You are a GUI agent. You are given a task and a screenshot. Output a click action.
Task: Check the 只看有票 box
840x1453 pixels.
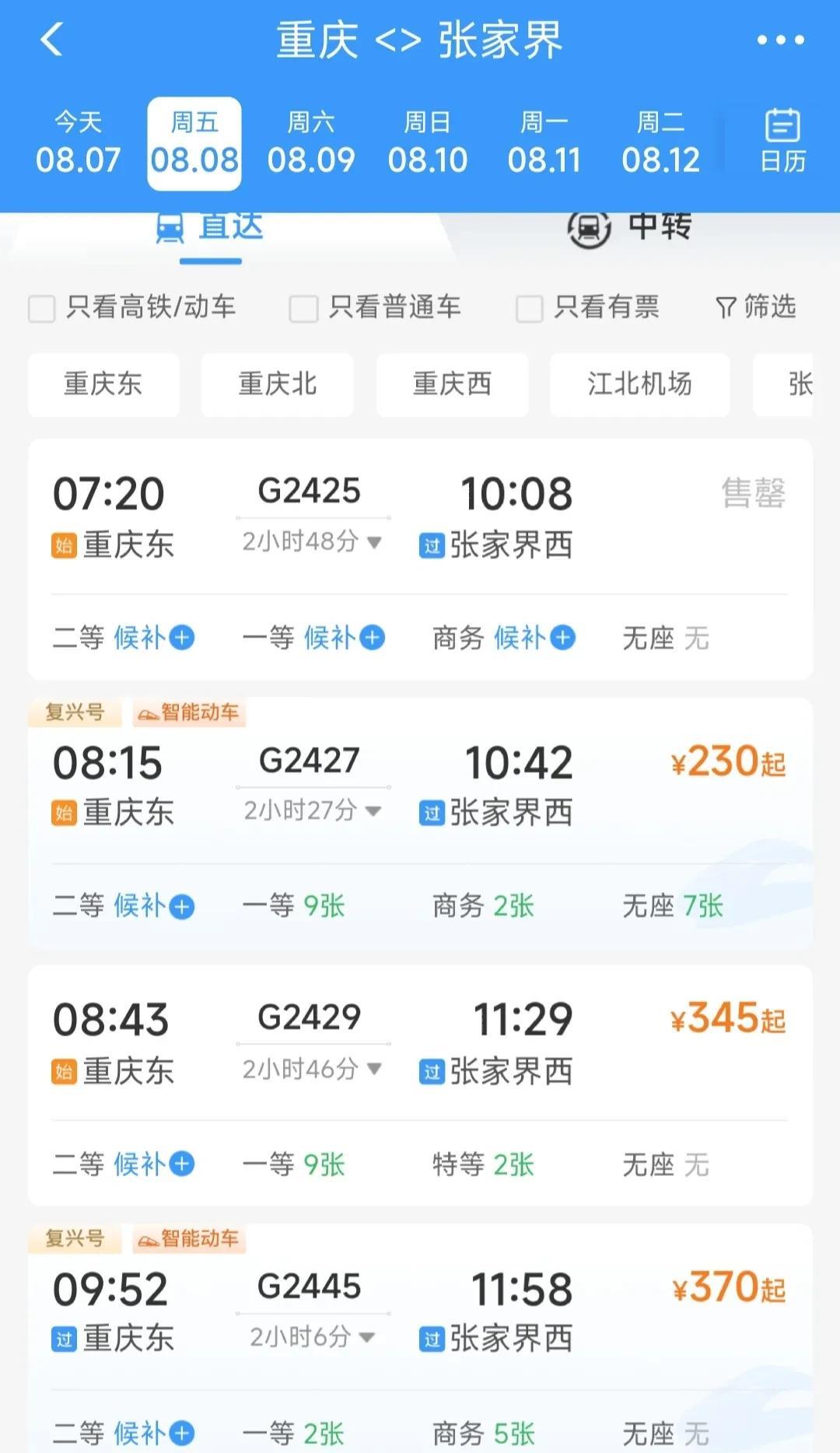tap(529, 308)
